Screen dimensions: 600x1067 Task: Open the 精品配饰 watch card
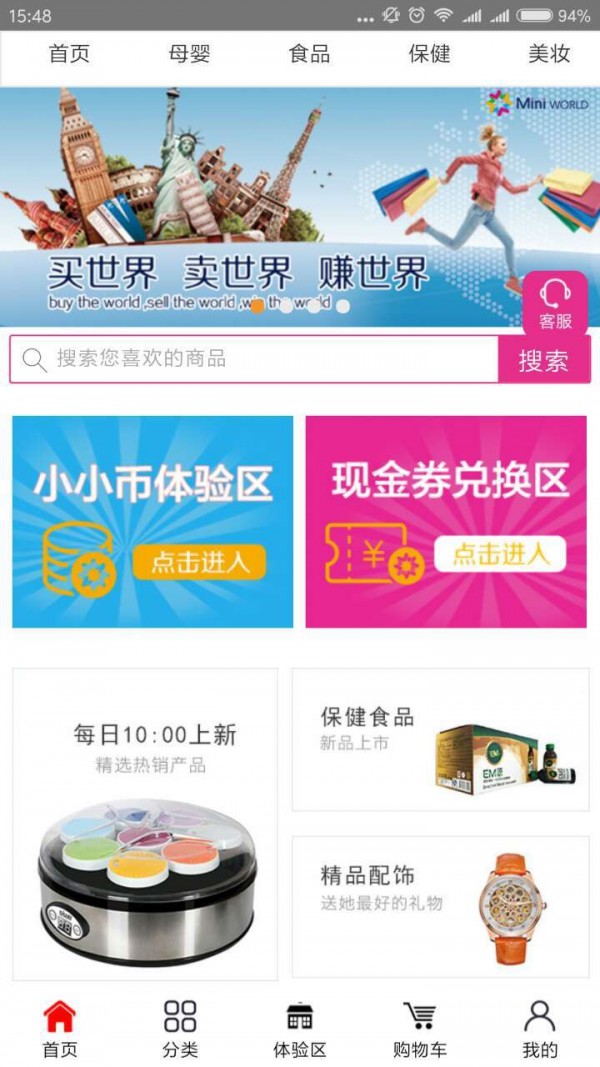[x=440, y=907]
